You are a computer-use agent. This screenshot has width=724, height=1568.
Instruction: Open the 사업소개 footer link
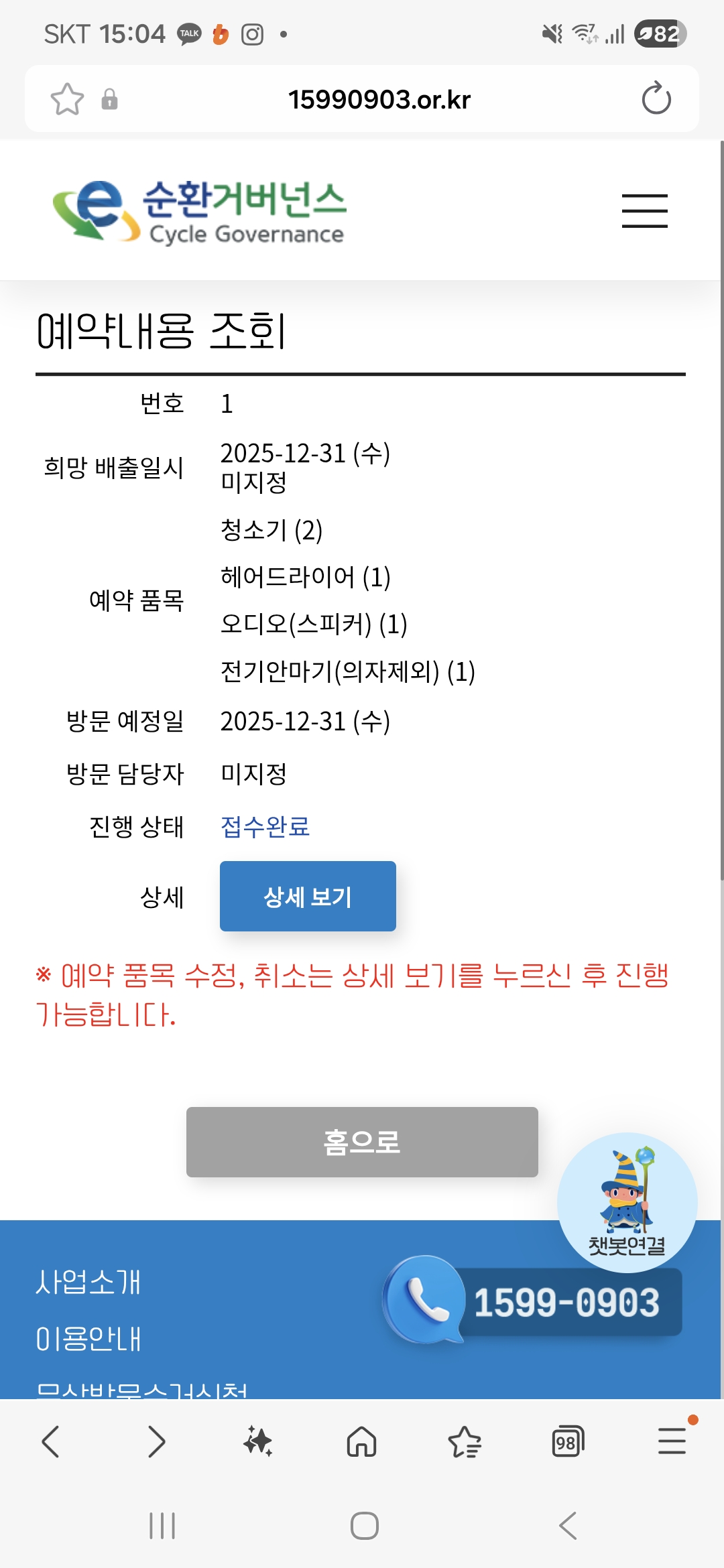point(88,1282)
